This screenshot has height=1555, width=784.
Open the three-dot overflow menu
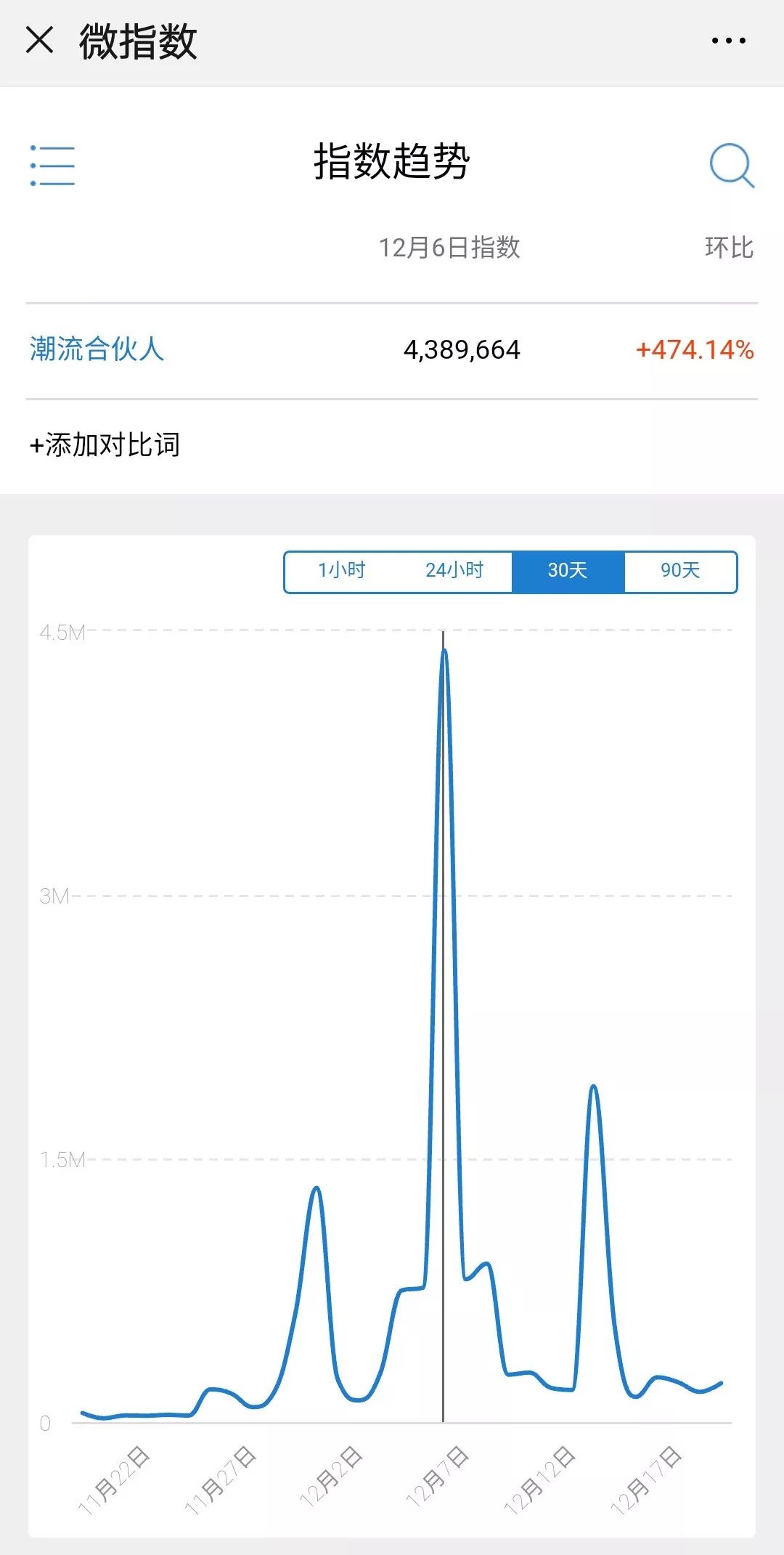(x=728, y=41)
